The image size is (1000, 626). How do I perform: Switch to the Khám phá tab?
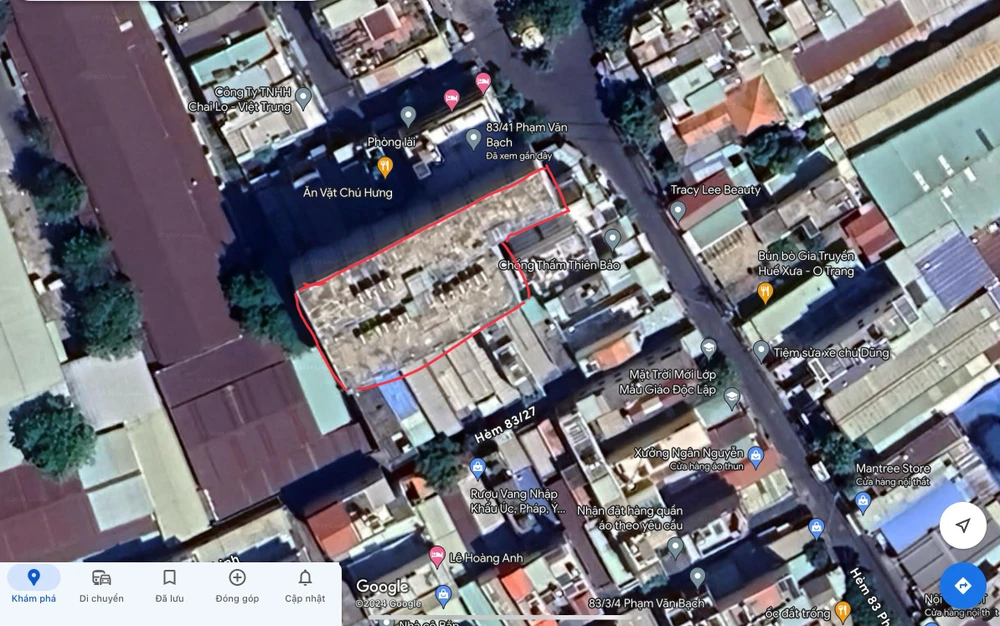[33, 585]
